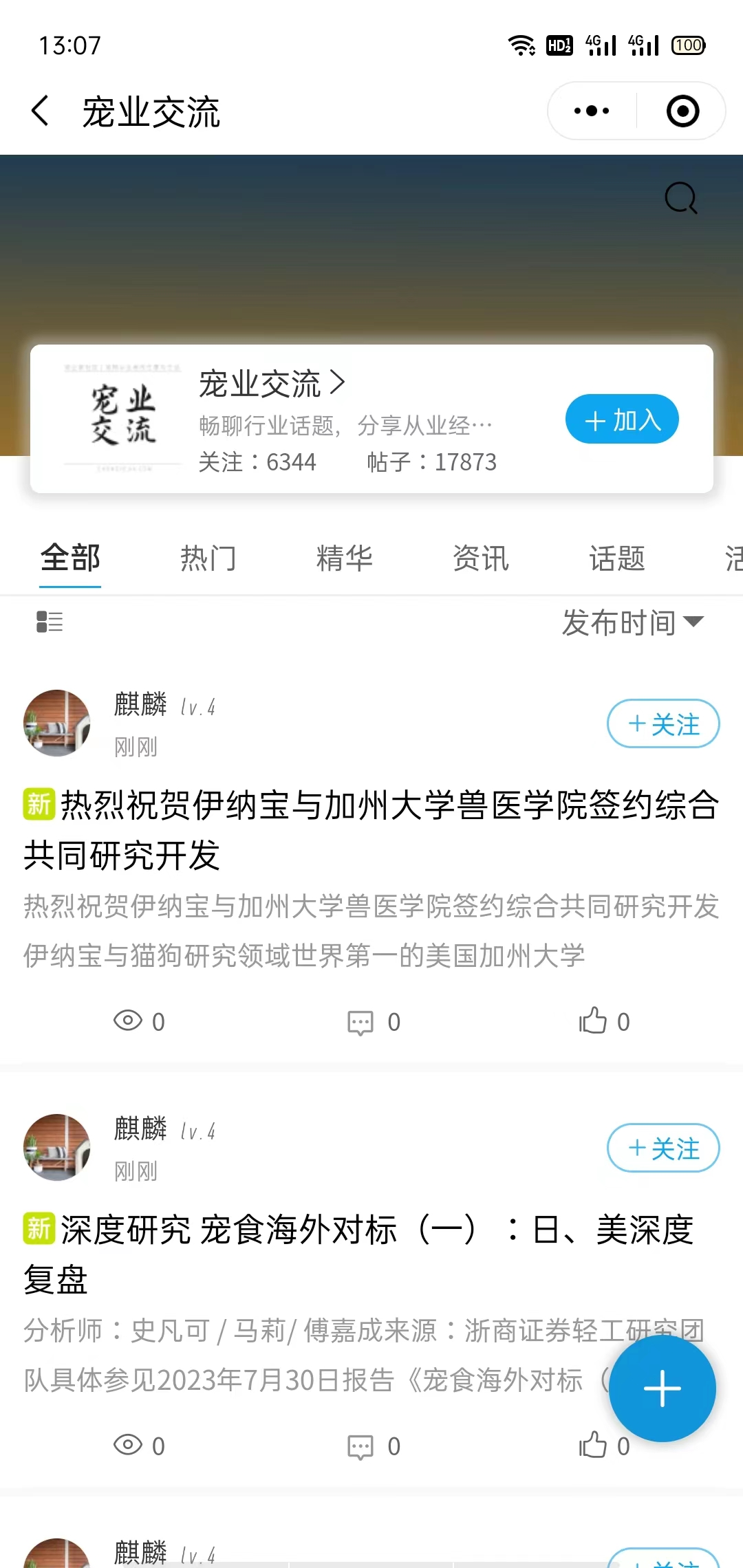Open the 宠业交流 group details title
Viewport: 743px width, 1568px height.
point(272,384)
